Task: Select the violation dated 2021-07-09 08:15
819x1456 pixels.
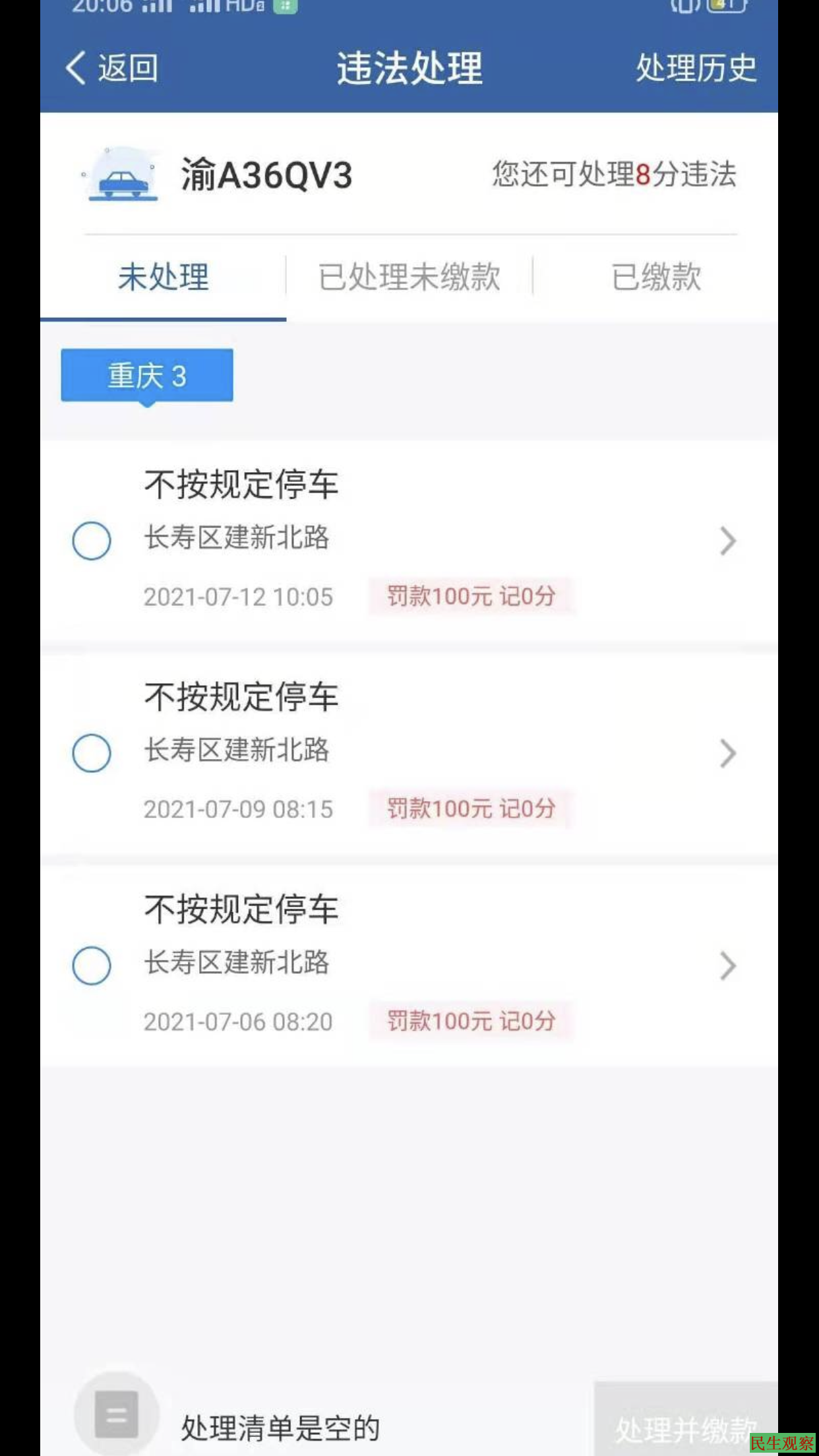Action: (92, 753)
